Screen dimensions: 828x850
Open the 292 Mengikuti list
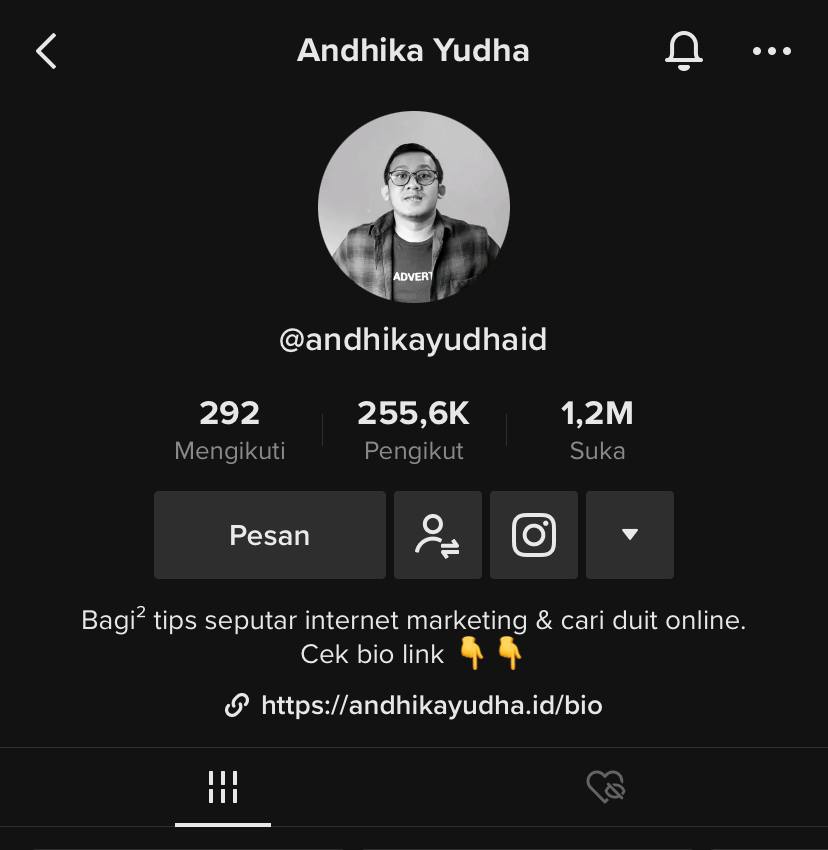point(230,430)
